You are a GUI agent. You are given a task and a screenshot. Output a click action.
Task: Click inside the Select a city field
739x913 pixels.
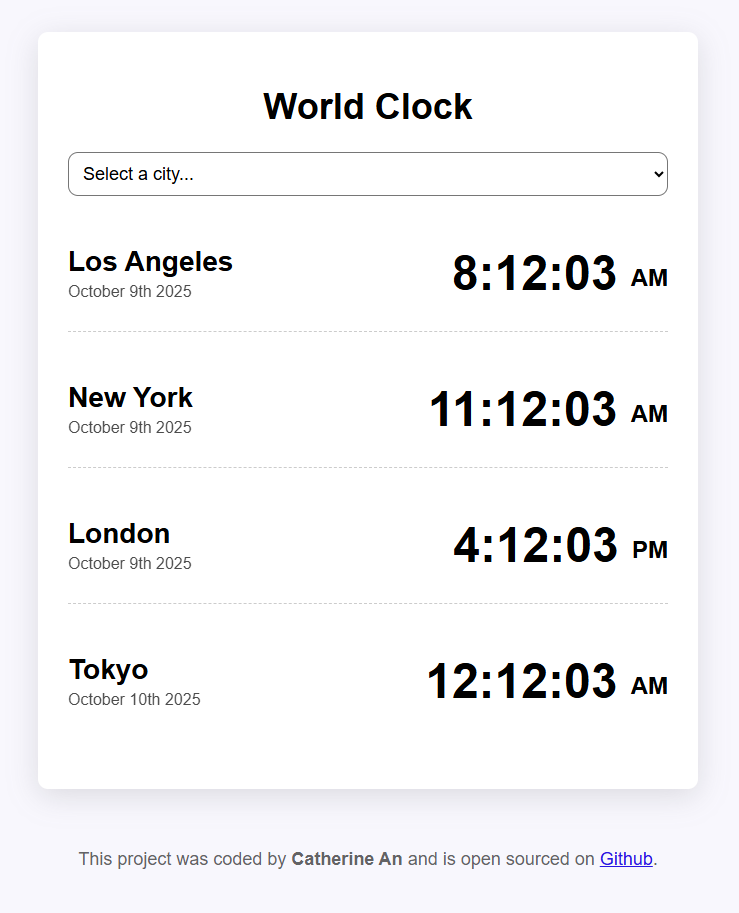coord(300,174)
